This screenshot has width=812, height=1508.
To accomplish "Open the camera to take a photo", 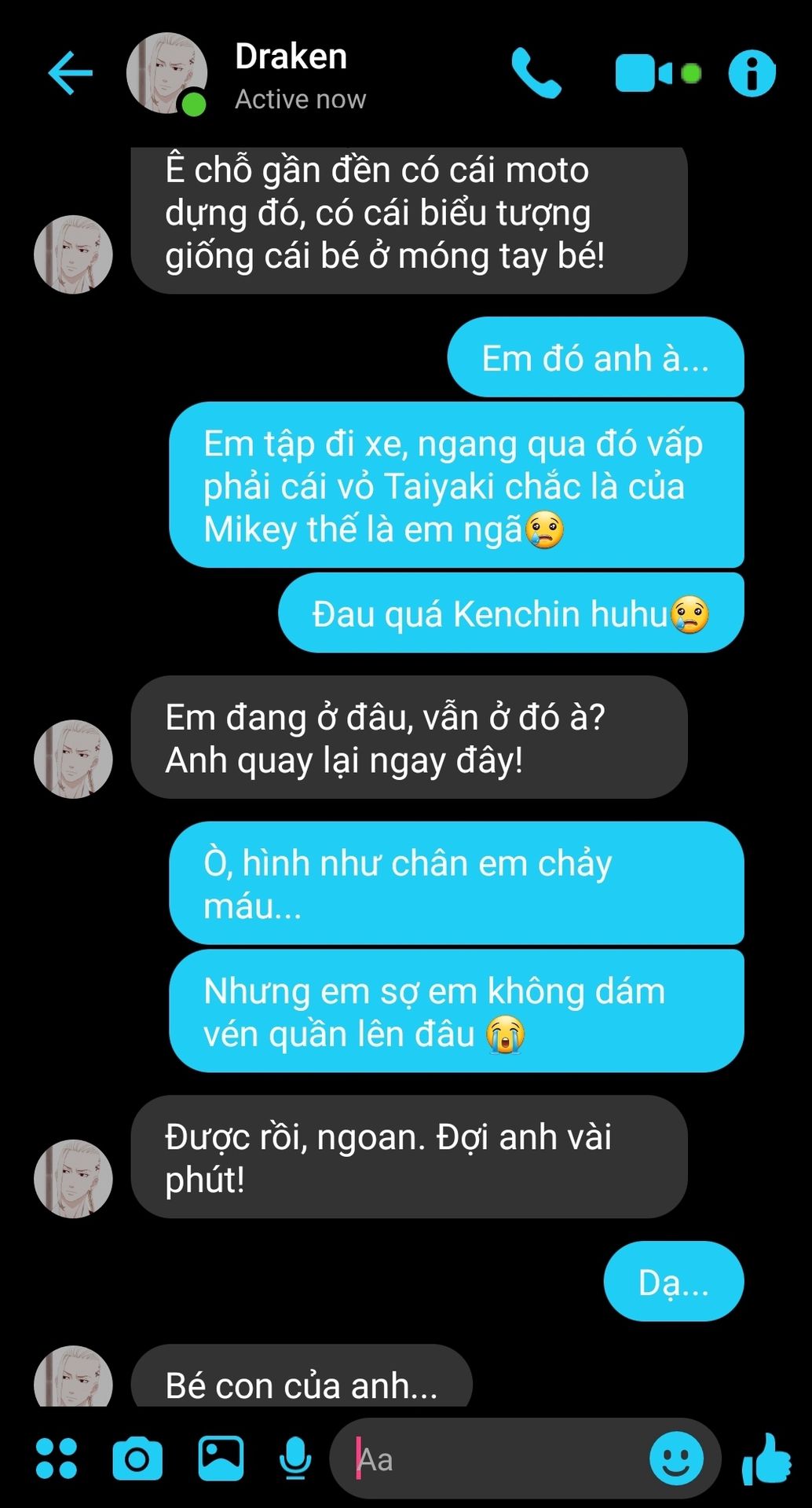I will point(137,1459).
